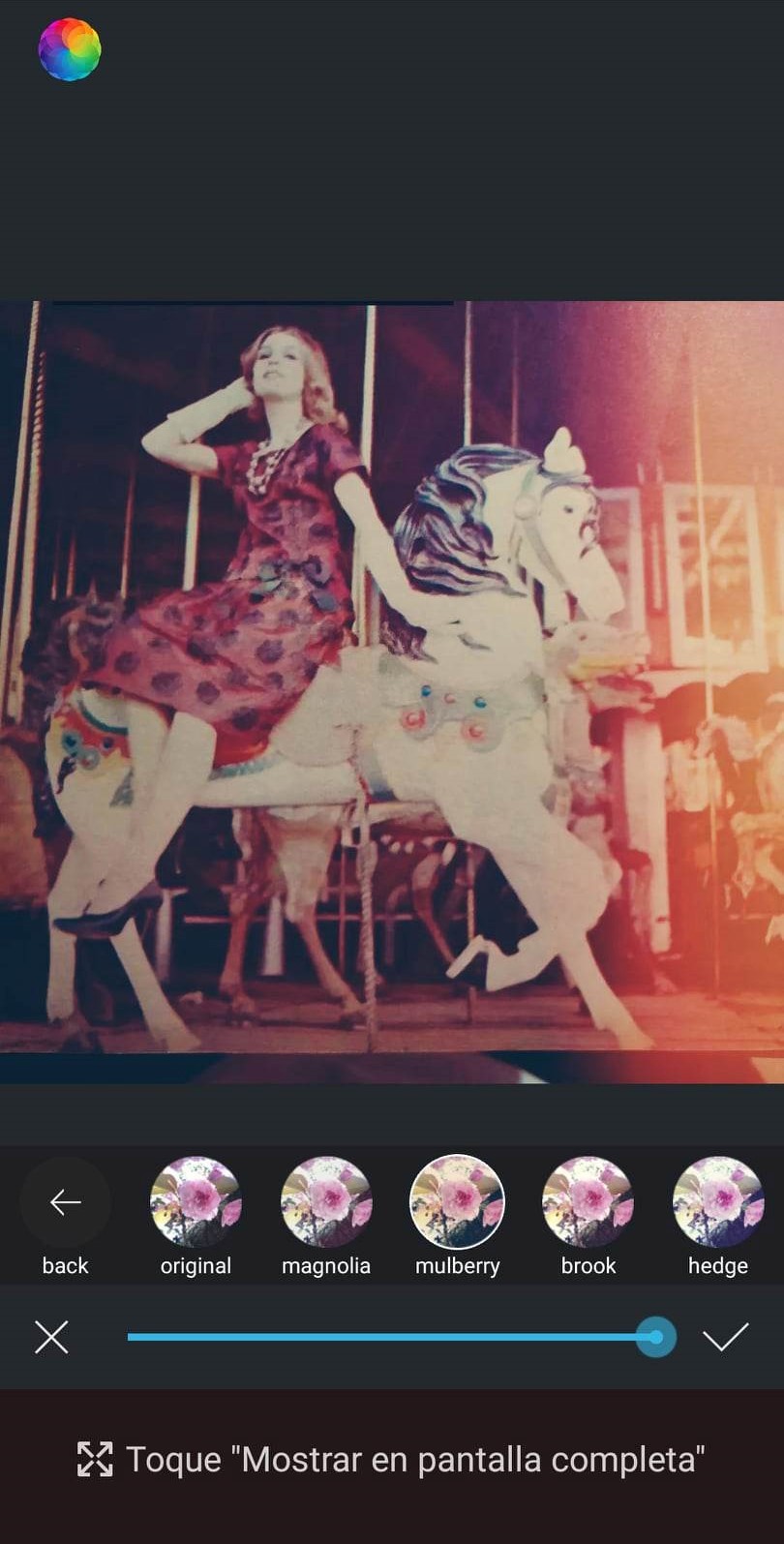Apply the magnolia filter

pos(326,1202)
